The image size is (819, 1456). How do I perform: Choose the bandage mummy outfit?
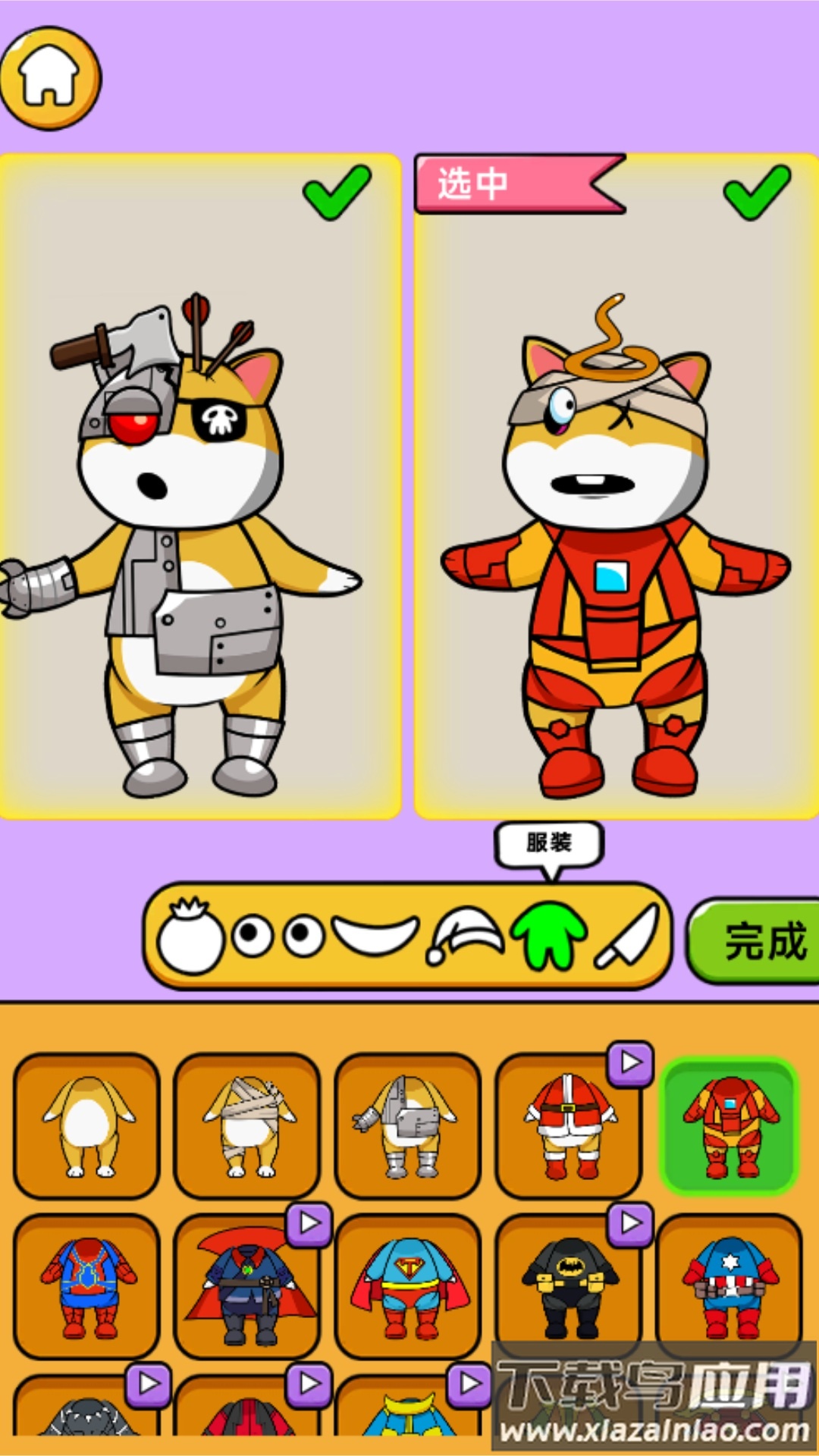[248, 1126]
